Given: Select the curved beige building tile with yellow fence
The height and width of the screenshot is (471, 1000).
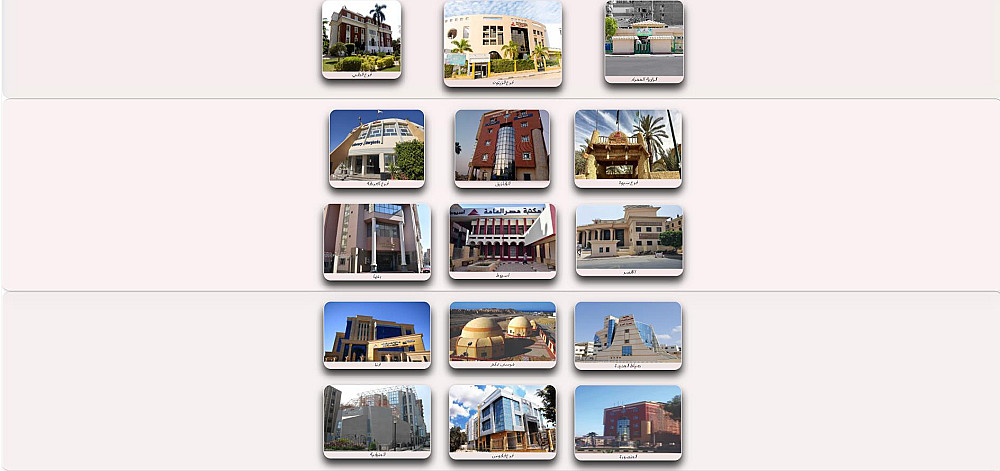Looking at the screenshot, I should click(502, 42).
